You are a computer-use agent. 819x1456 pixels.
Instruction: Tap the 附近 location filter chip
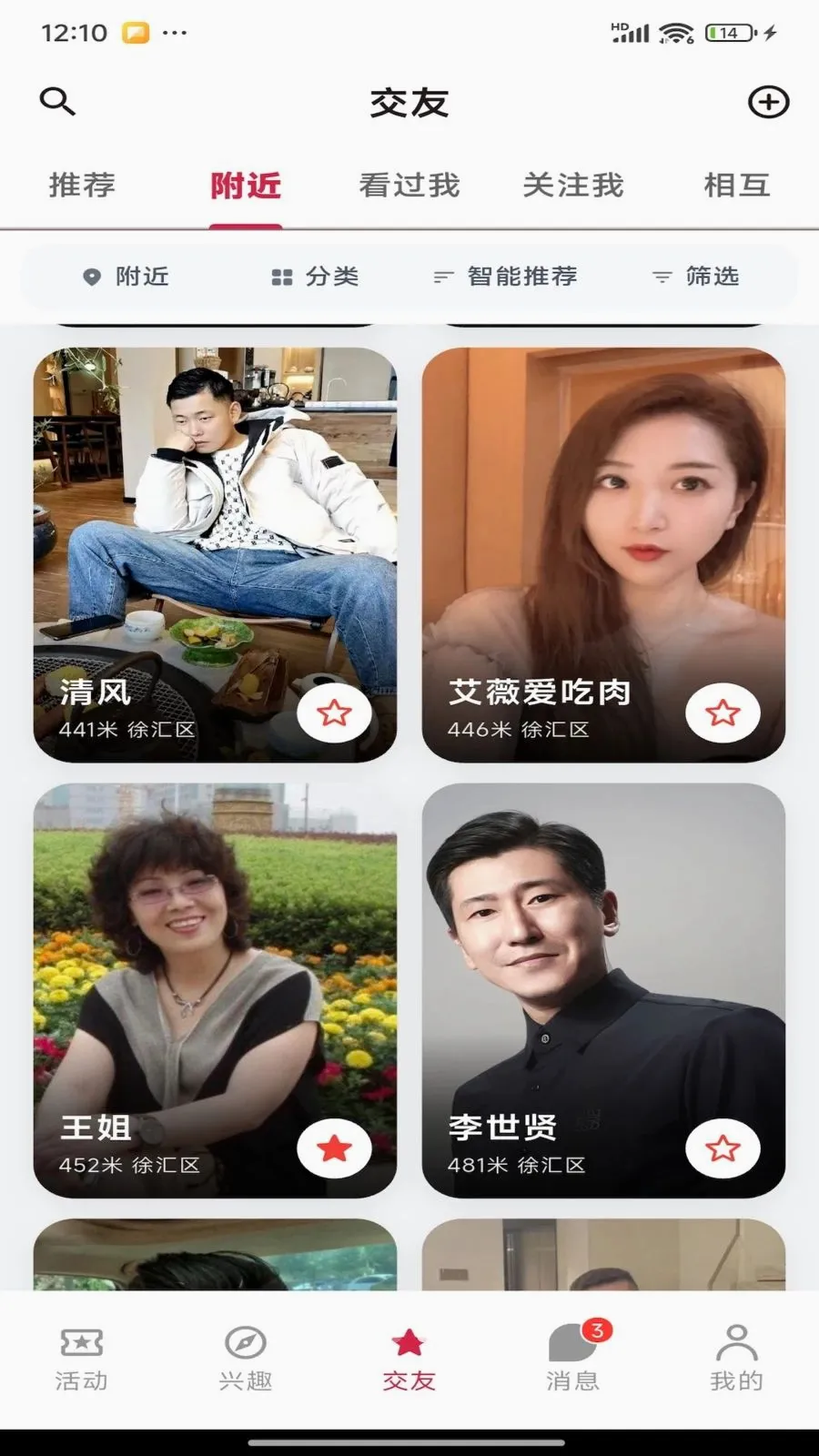pos(126,277)
